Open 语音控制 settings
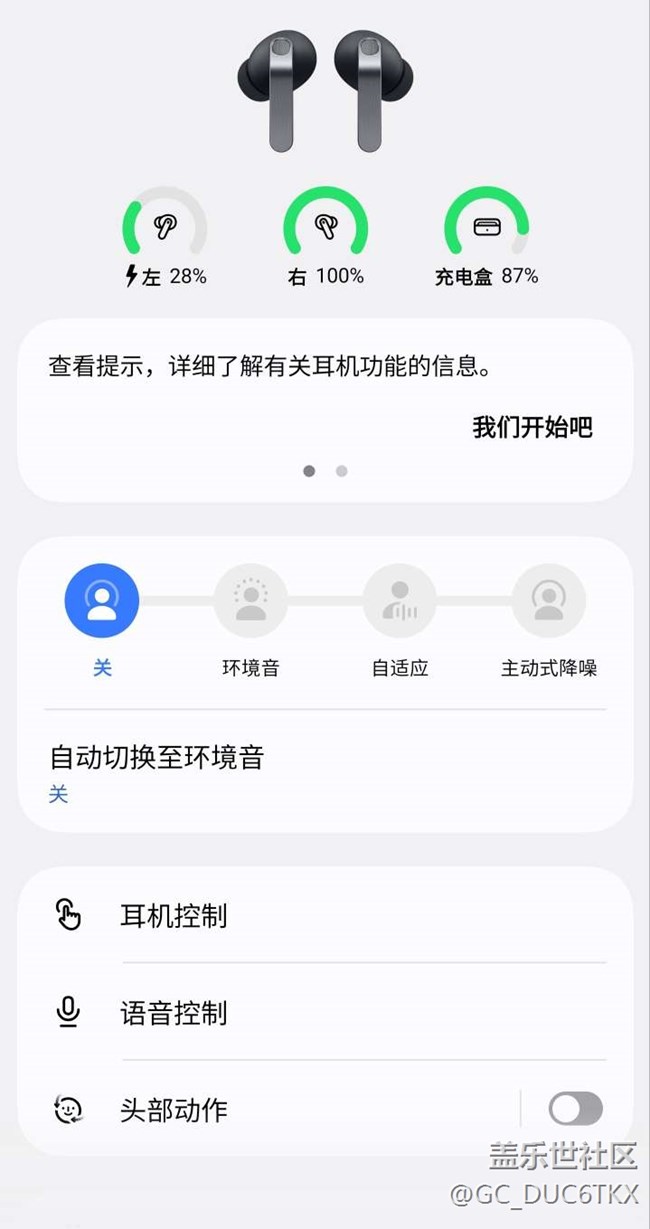Screen dimensions: 650x1229 point(325,1012)
